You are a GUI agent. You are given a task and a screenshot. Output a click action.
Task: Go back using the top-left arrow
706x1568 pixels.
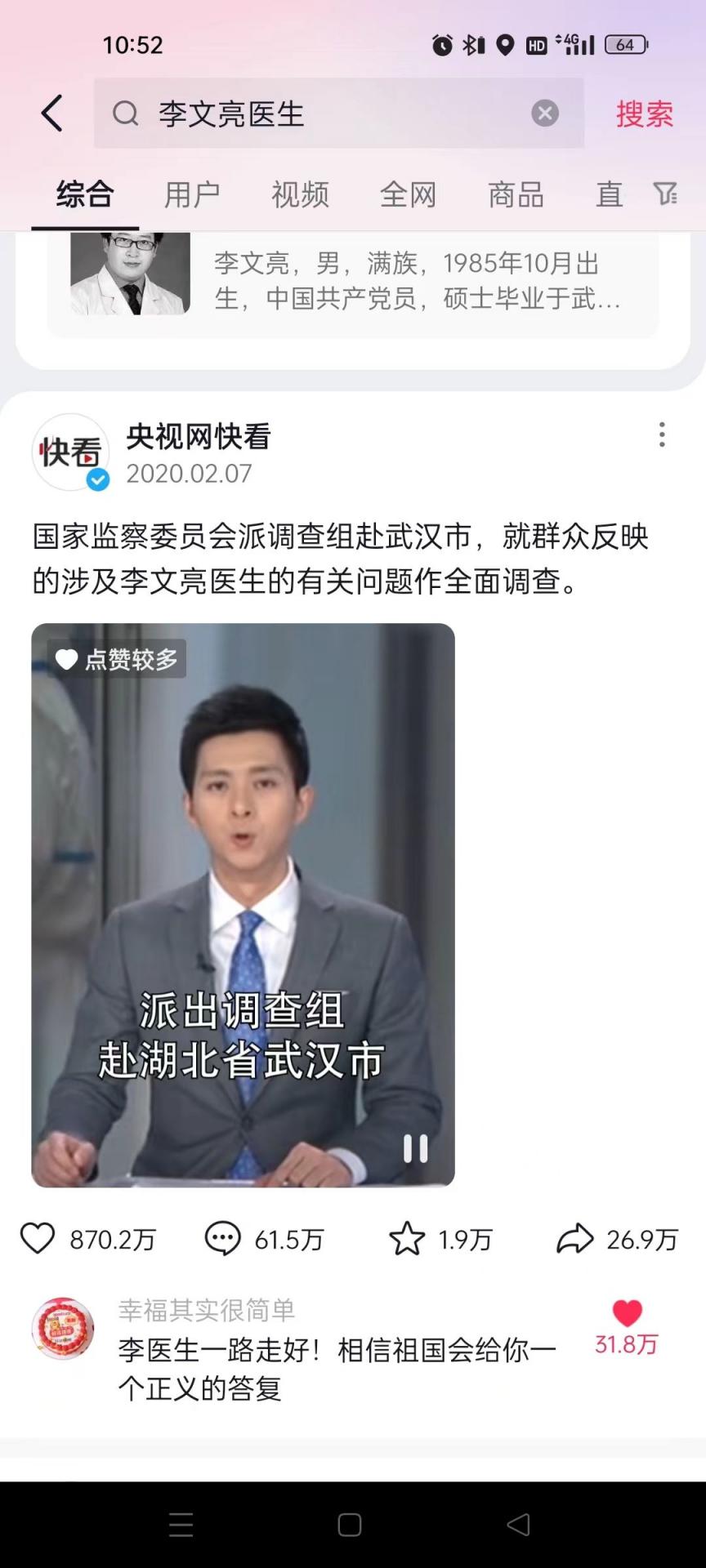tap(52, 113)
